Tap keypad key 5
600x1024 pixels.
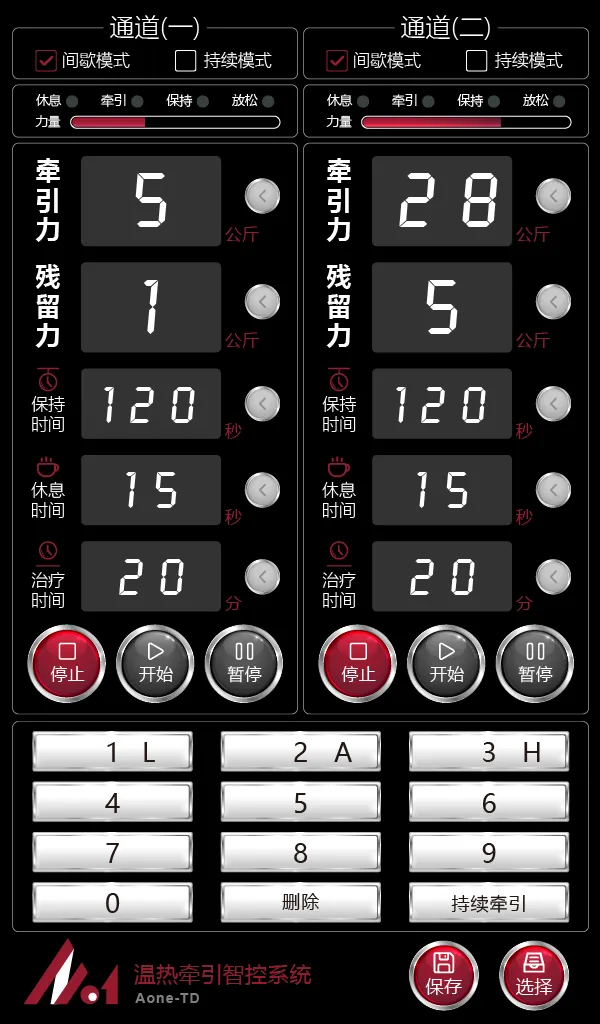300,802
